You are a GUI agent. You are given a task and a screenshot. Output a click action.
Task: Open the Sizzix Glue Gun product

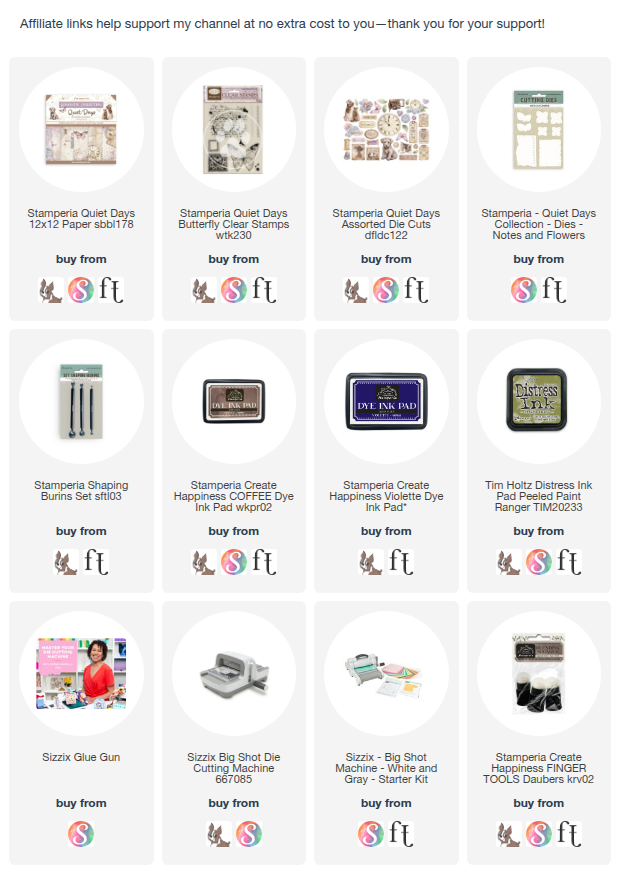(81, 668)
